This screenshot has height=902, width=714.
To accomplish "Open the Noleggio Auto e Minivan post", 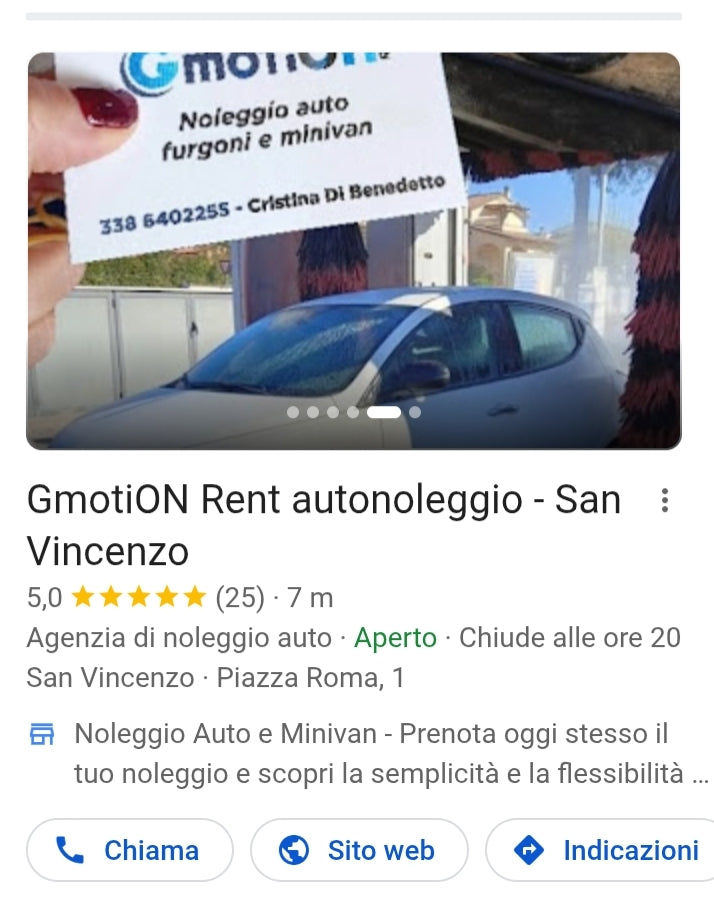I will tap(378, 753).
